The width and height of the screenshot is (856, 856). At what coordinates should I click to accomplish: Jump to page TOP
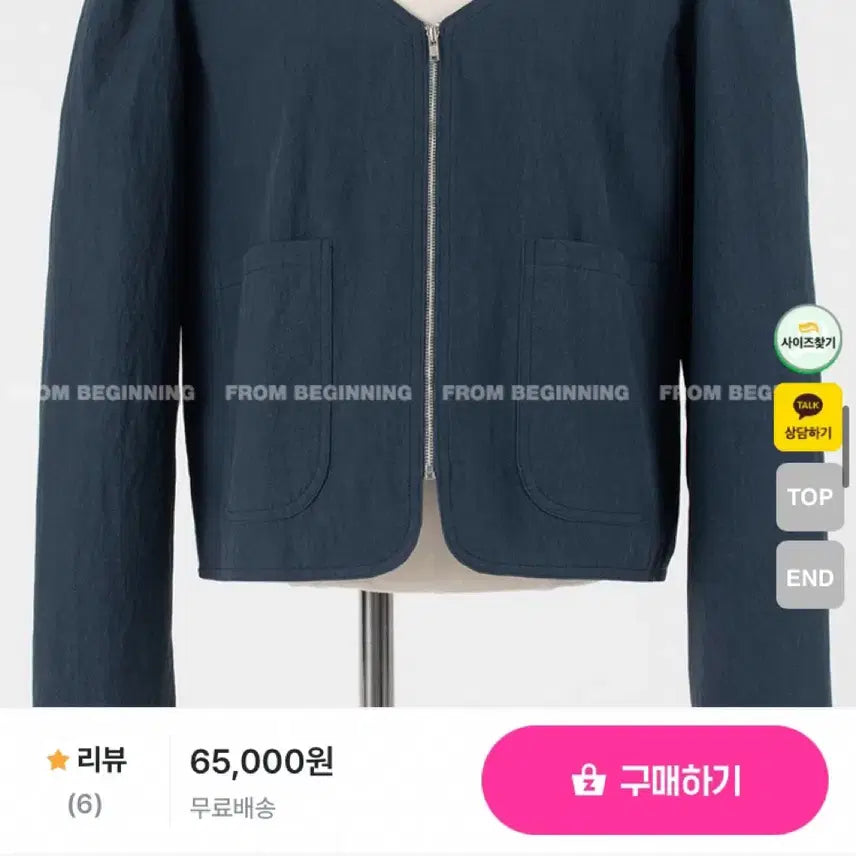click(x=809, y=497)
